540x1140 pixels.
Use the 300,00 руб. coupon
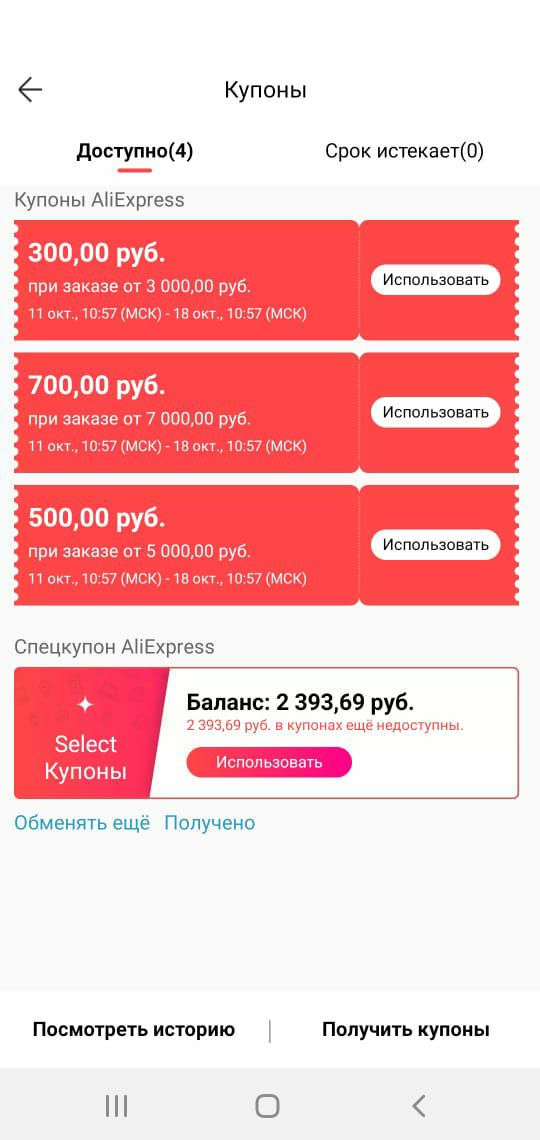coord(435,280)
